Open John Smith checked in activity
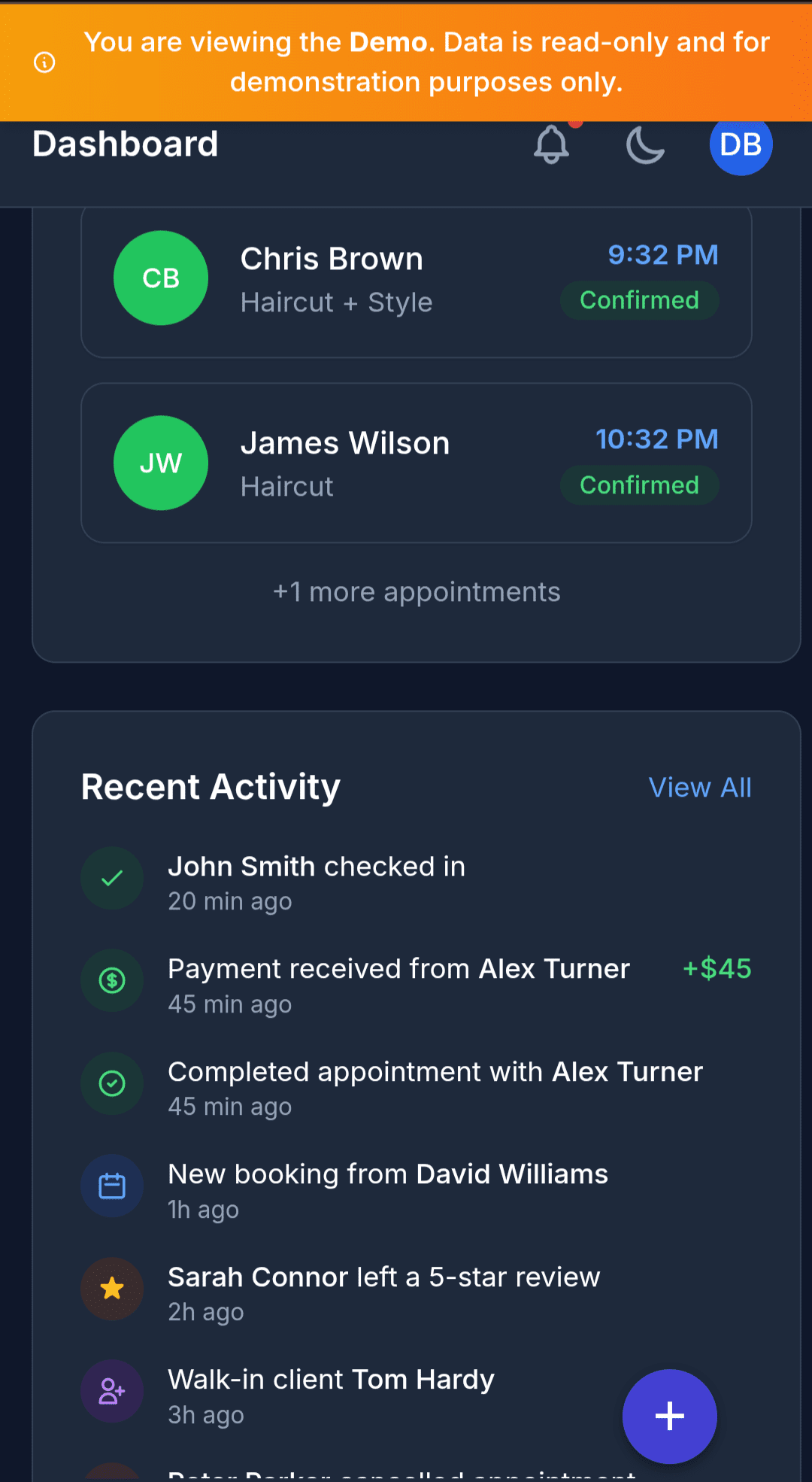This screenshot has width=812, height=1482. (317, 880)
